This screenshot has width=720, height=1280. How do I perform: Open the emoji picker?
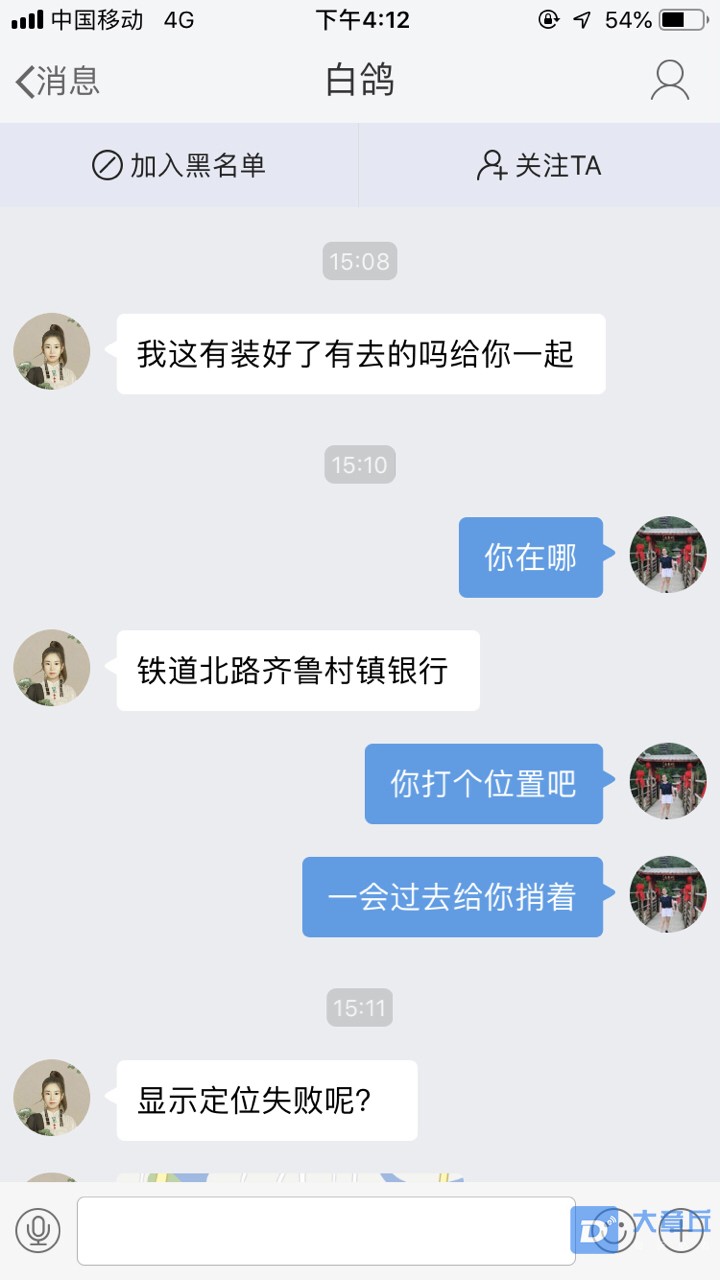613,1231
